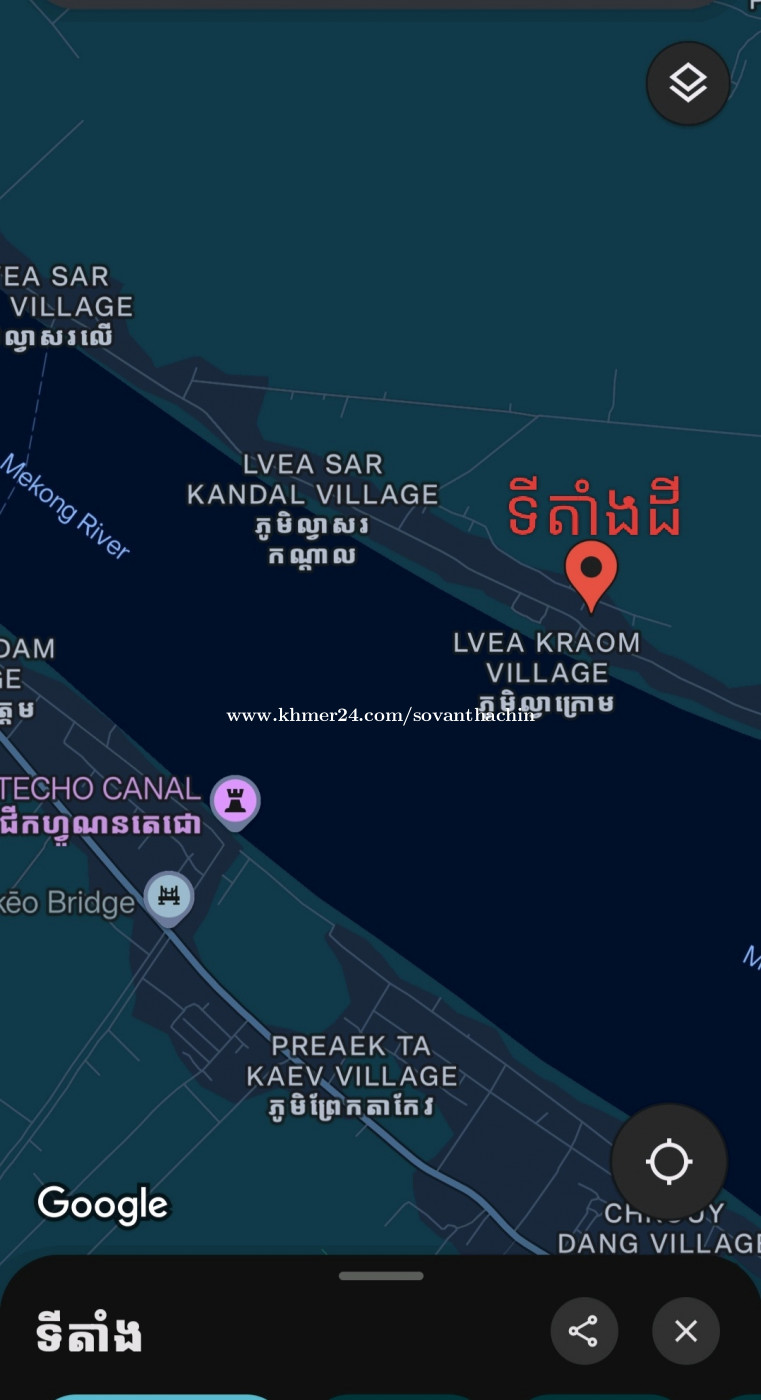
Task: Open the map layers button
Action: 688,84
